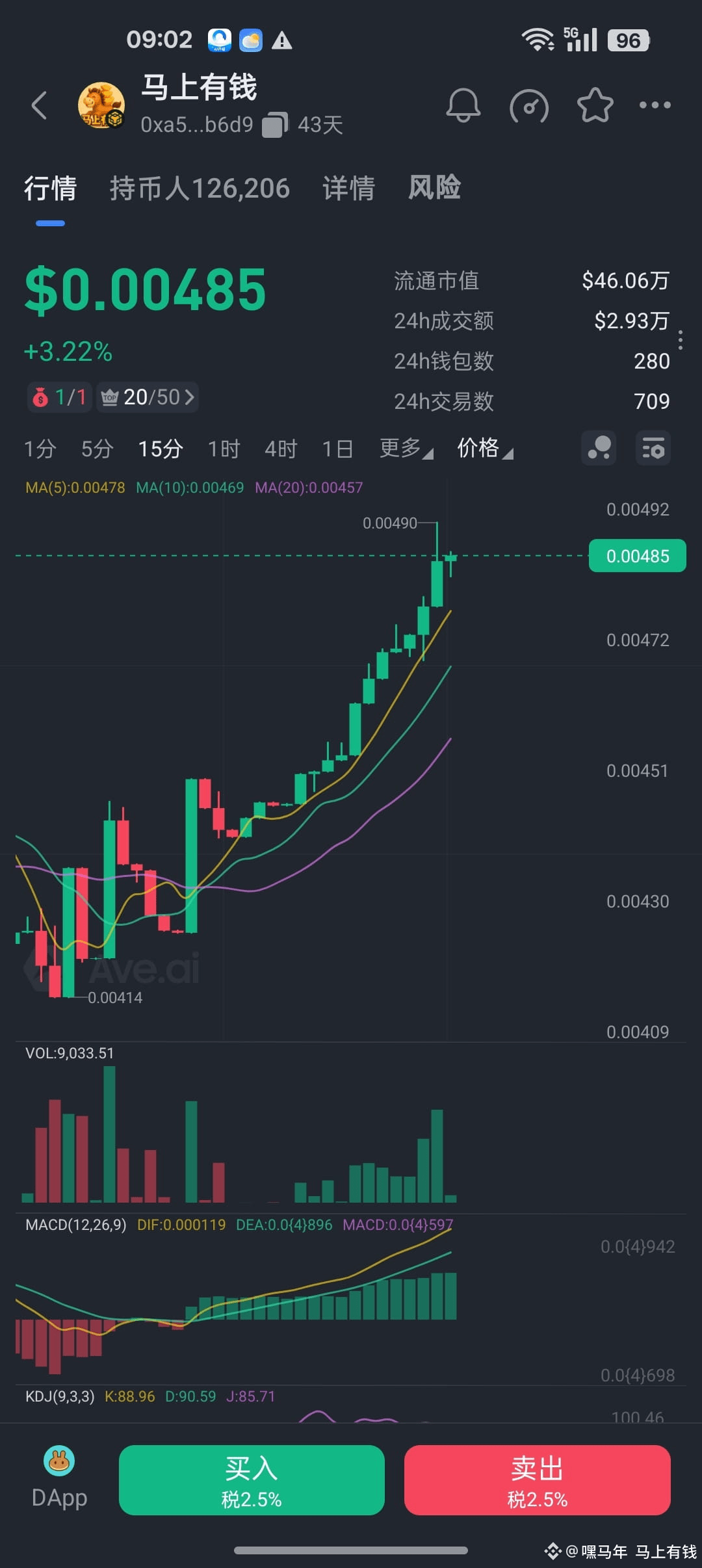Copy the contract address via copy icon
The height and width of the screenshot is (1568, 702).
pos(276,124)
